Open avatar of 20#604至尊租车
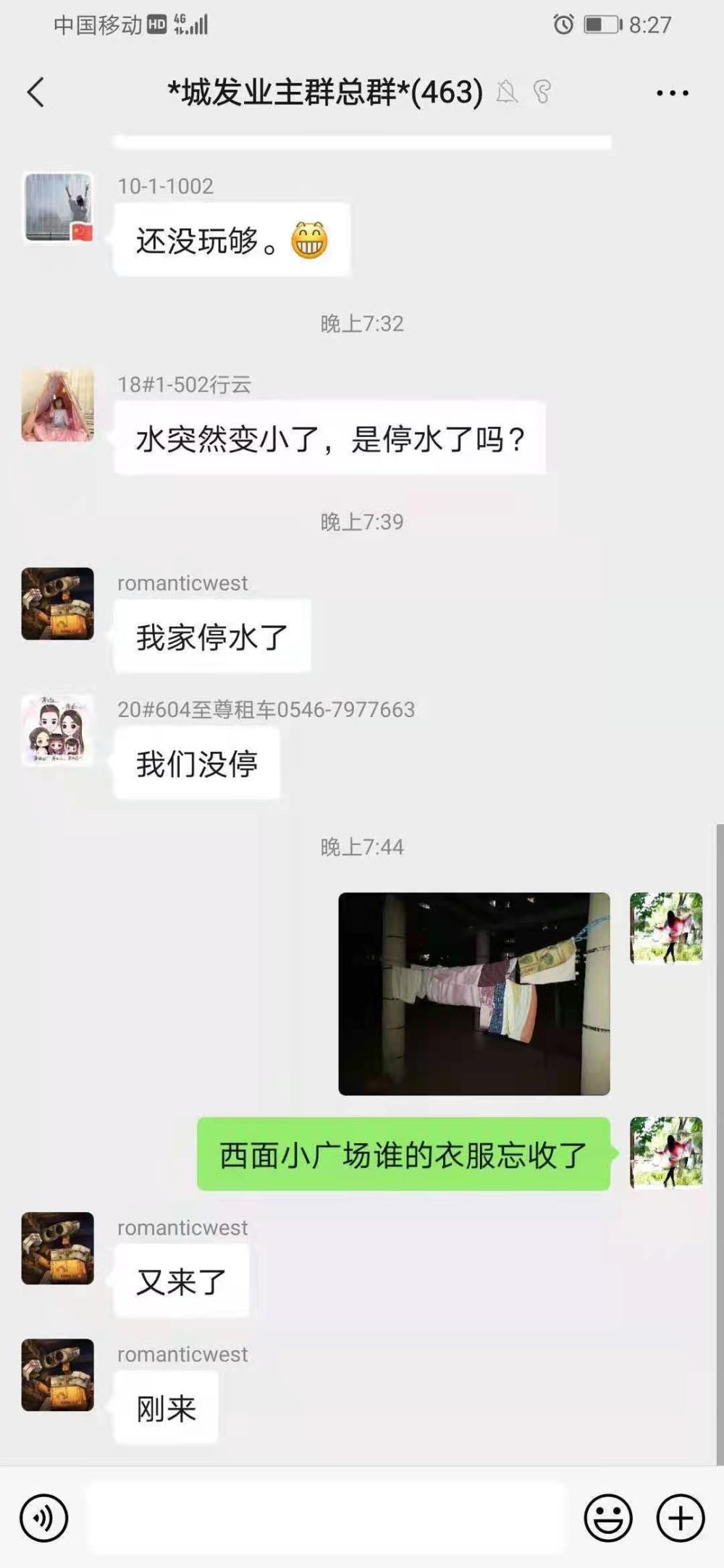Image resolution: width=724 pixels, height=1568 pixels. click(58, 730)
